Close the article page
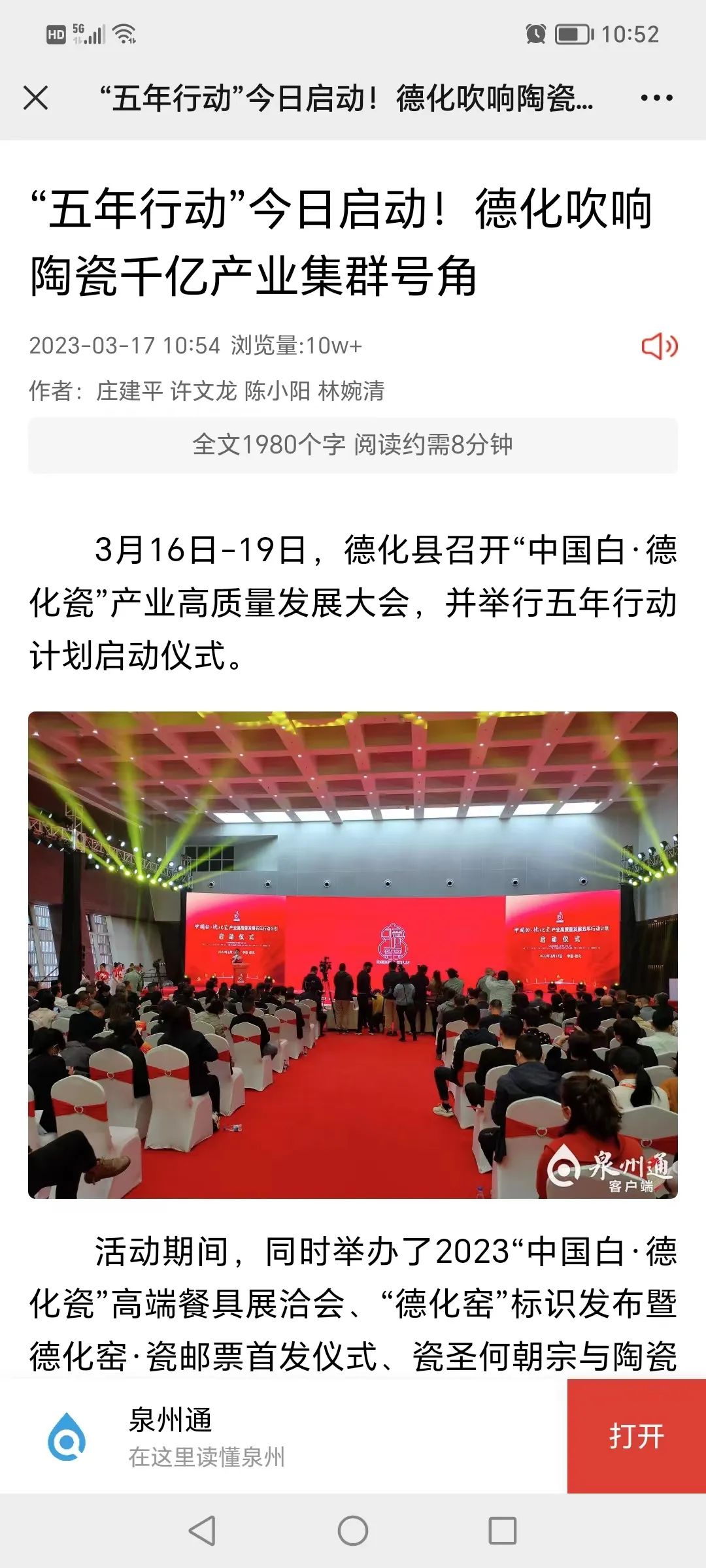This screenshot has height=1568, width=706. coord(35,98)
